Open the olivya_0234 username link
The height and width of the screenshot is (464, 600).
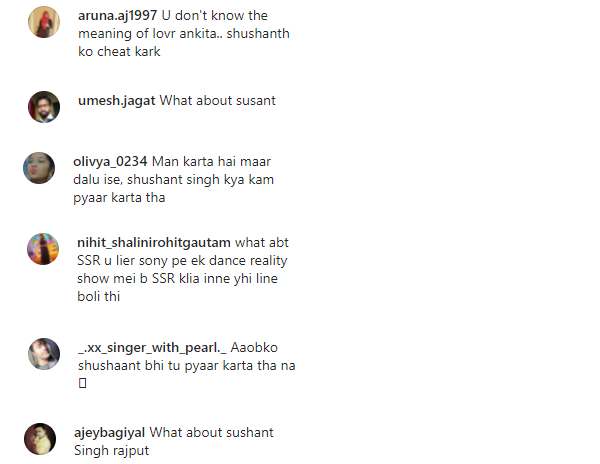coord(111,162)
